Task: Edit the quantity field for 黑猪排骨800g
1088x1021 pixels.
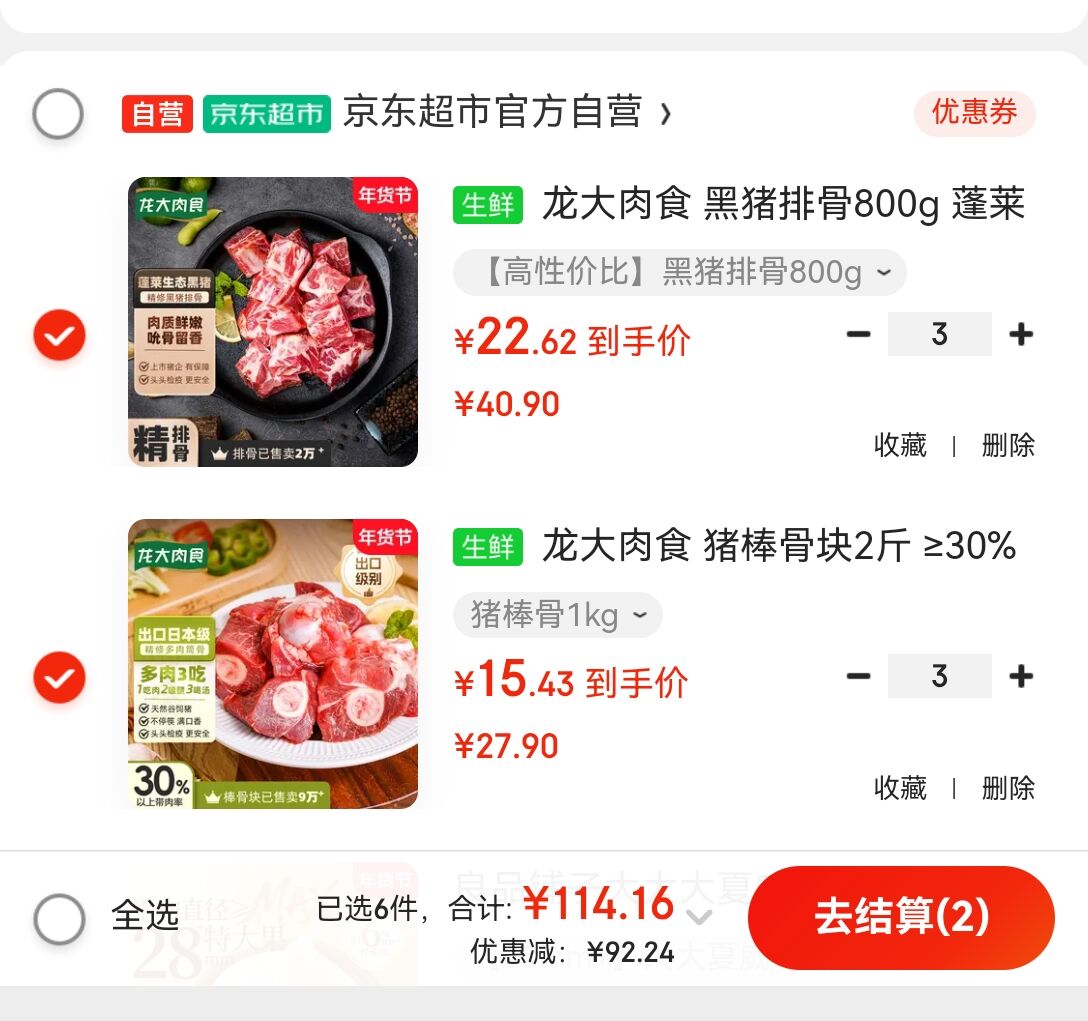Action: pos(939,334)
